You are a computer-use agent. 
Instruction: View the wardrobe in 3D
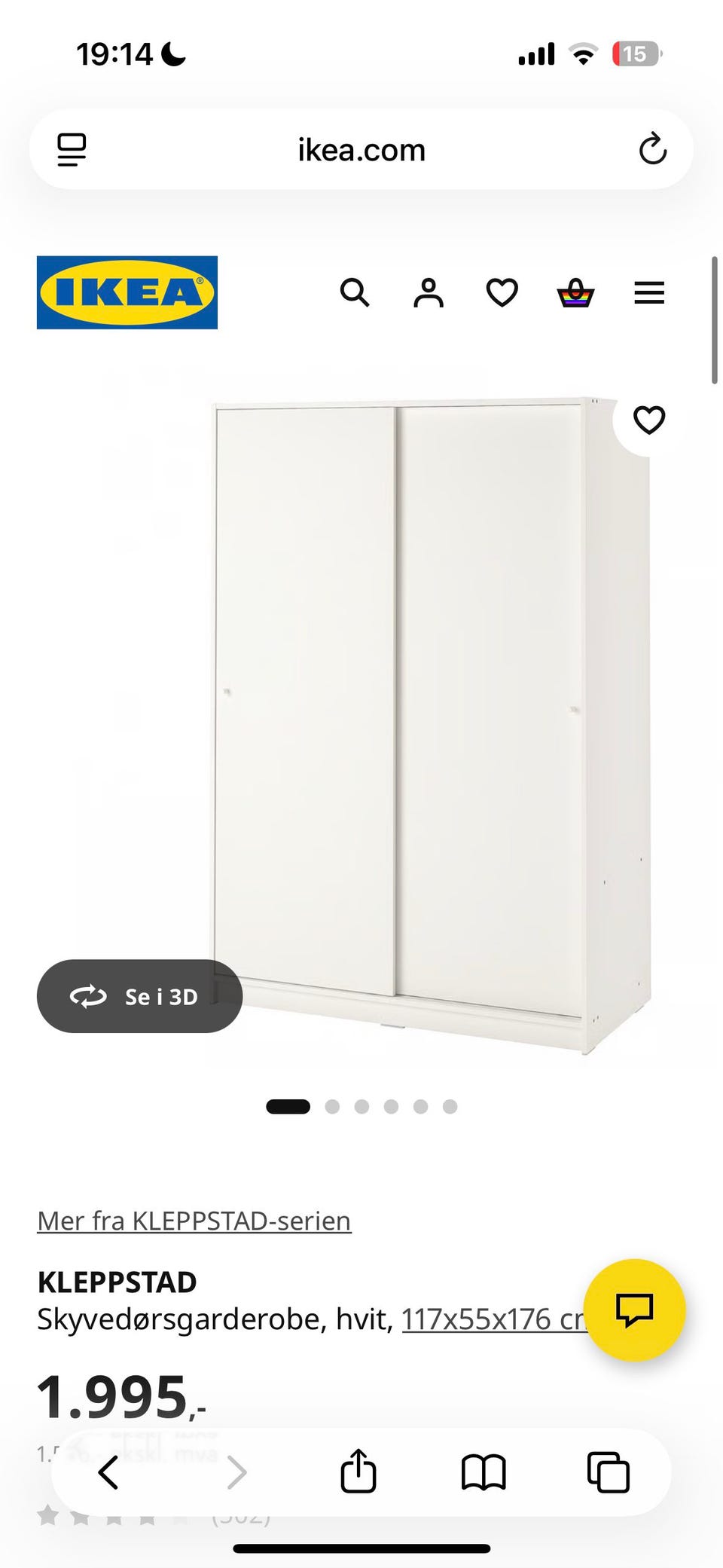tap(139, 996)
